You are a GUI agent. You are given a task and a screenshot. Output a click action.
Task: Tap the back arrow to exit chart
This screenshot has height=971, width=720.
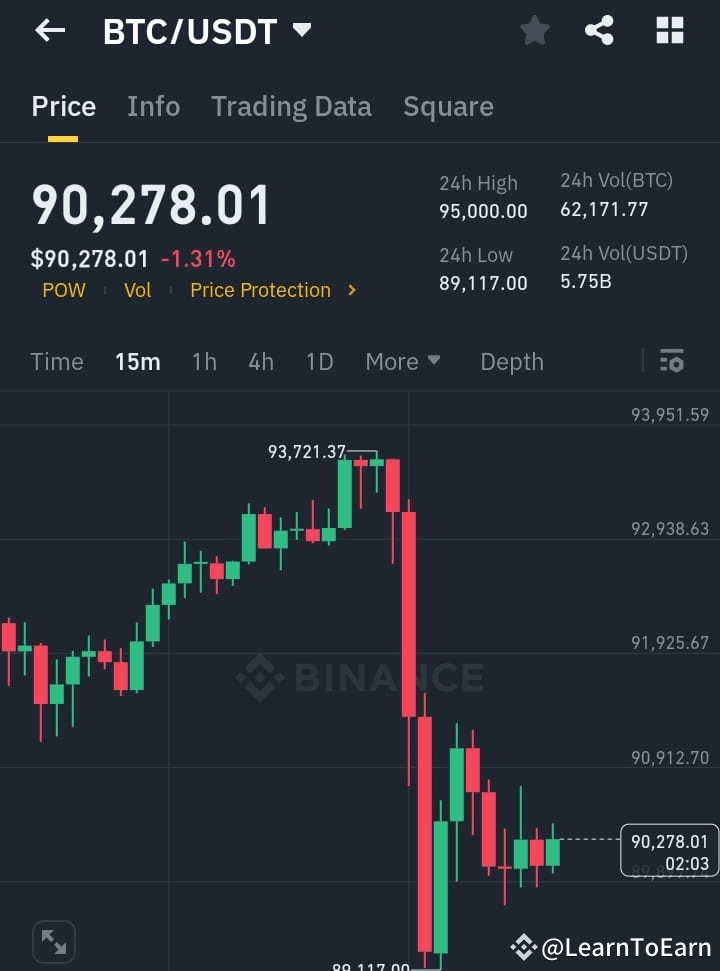tap(48, 30)
